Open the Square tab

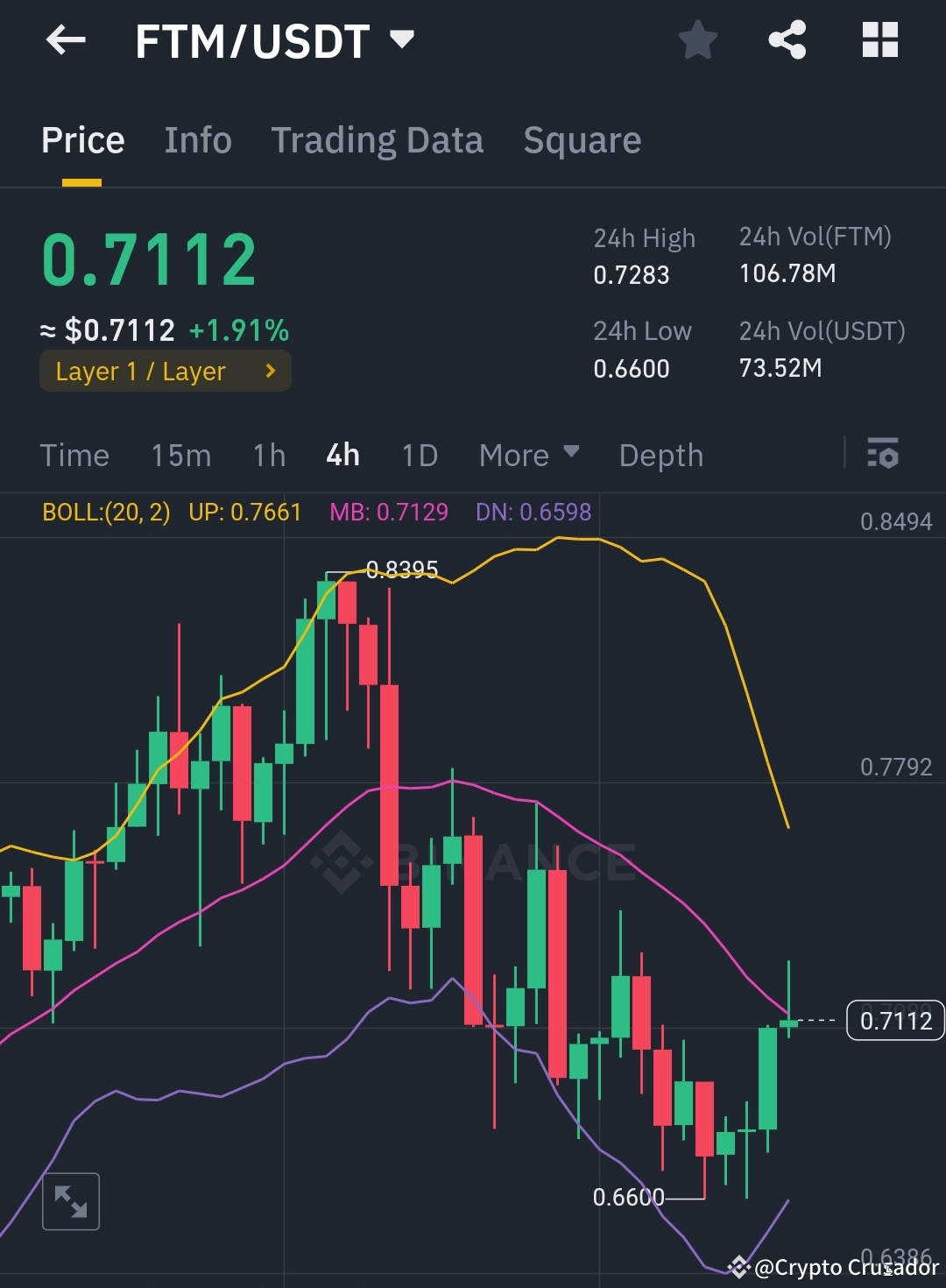pos(582,140)
